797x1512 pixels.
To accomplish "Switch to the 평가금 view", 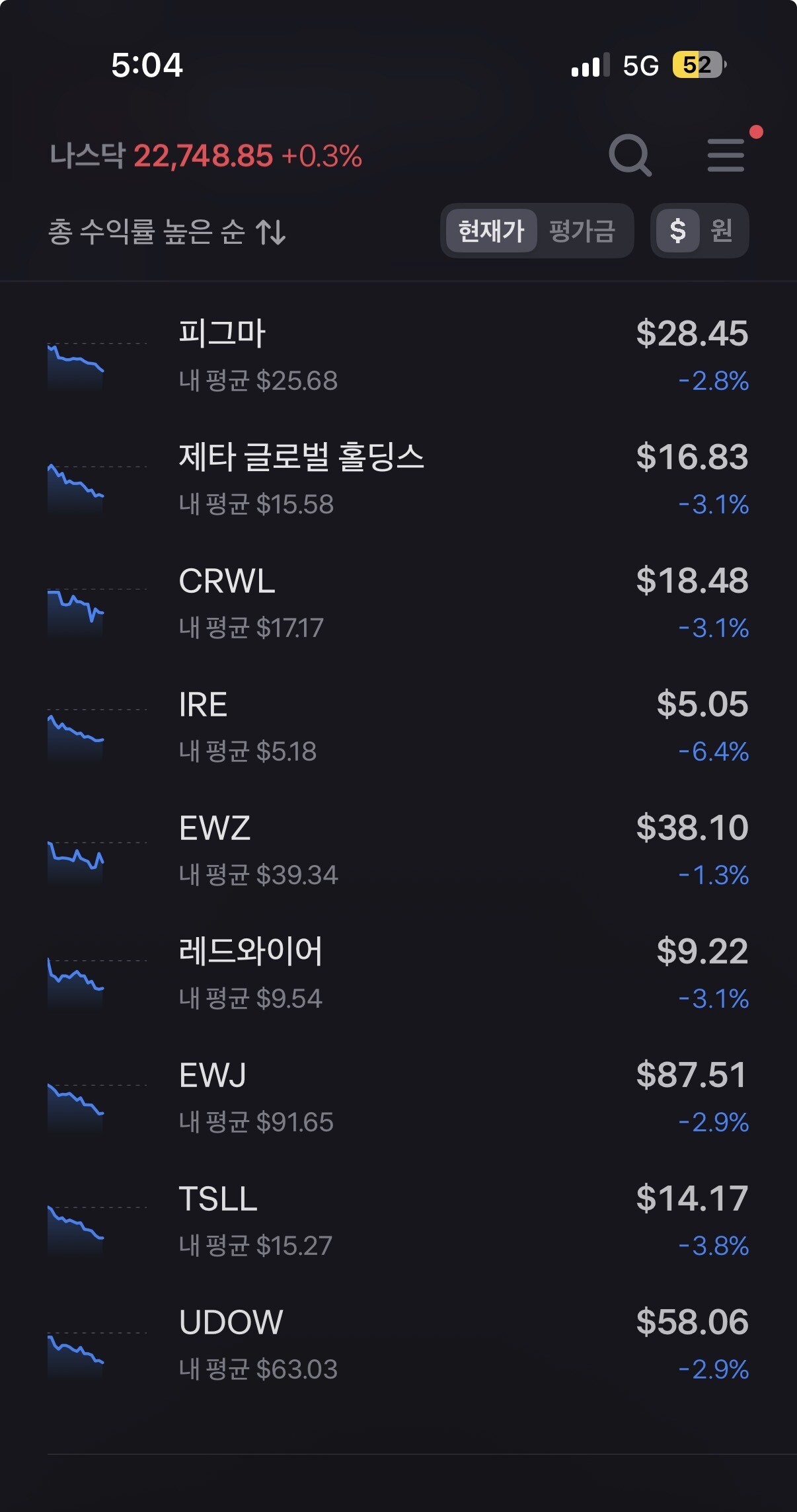I will point(582,231).
